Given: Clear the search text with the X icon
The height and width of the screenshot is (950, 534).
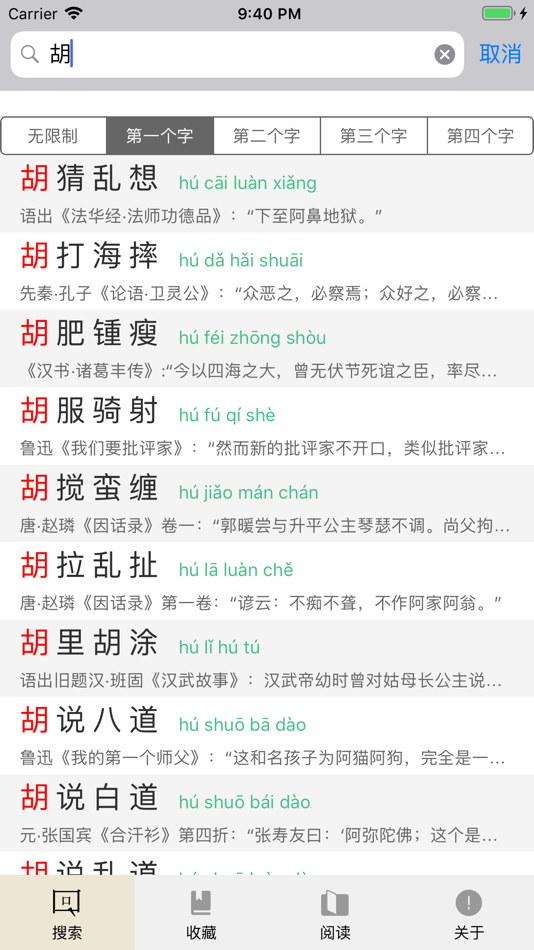Looking at the screenshot, I should [444, 55].
